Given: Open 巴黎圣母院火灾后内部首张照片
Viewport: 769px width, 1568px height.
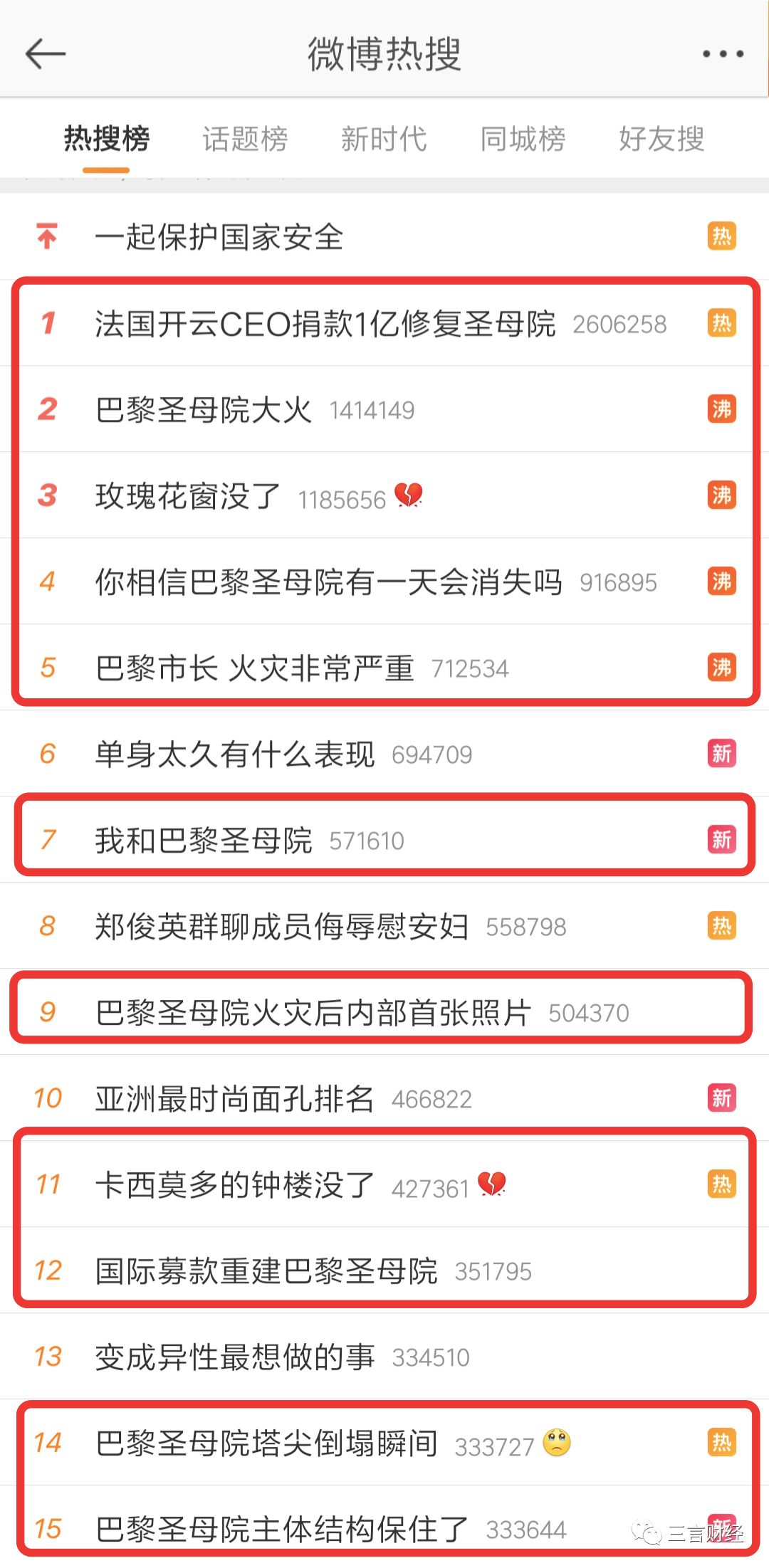Looking at the screenshot, I should 313,1013.
